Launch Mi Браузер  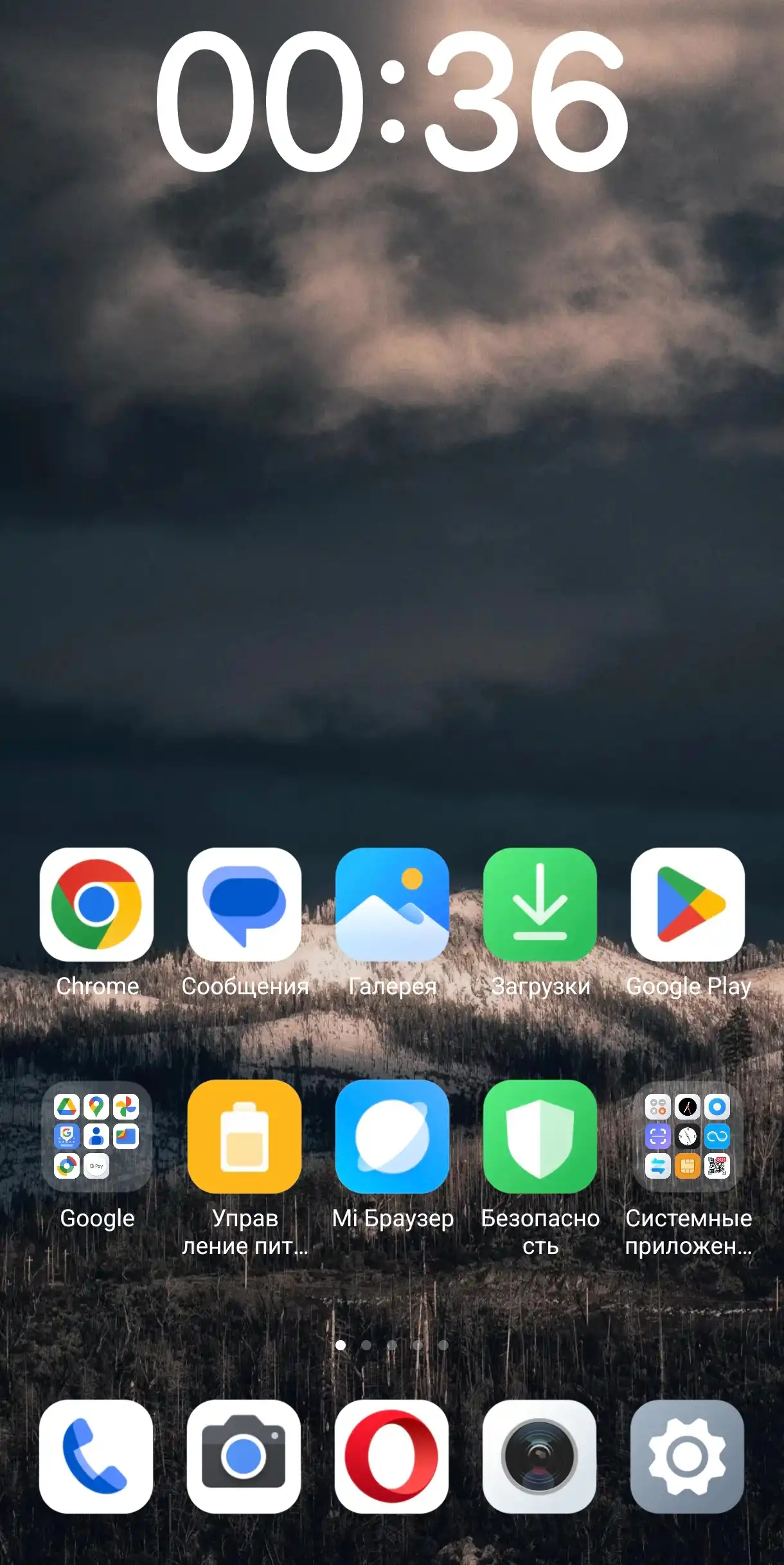point(392,1136)
